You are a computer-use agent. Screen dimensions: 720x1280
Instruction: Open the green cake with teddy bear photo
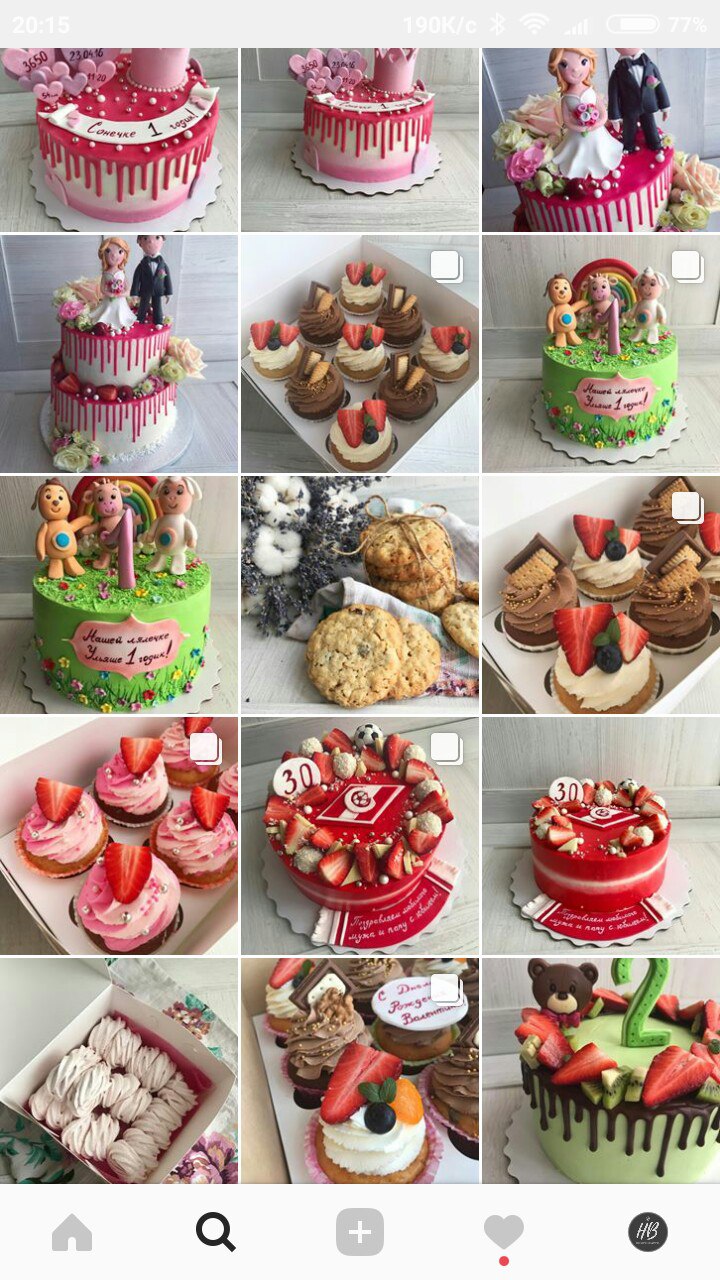[601, 1071]
